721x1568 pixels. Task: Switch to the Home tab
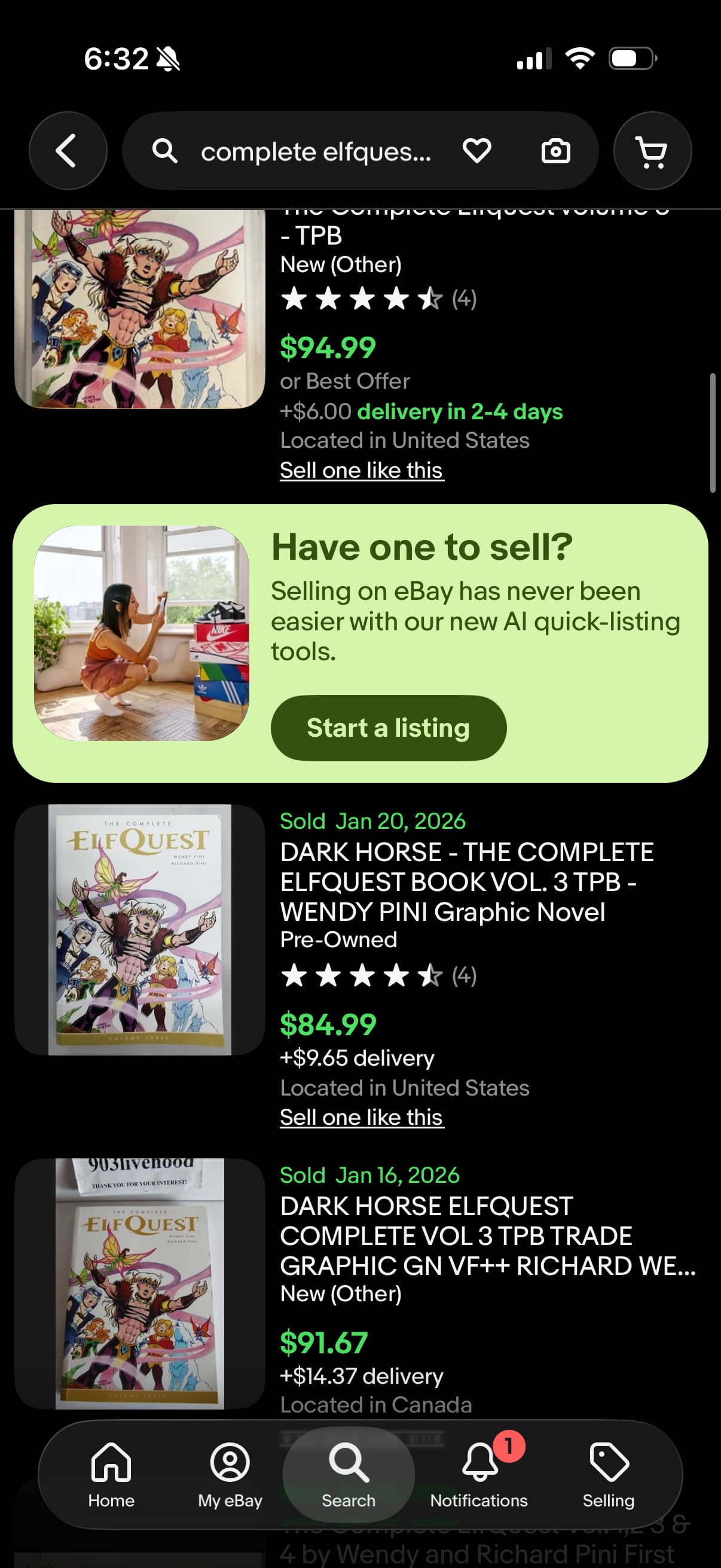pyautogui.click(x=111, y=1474)
